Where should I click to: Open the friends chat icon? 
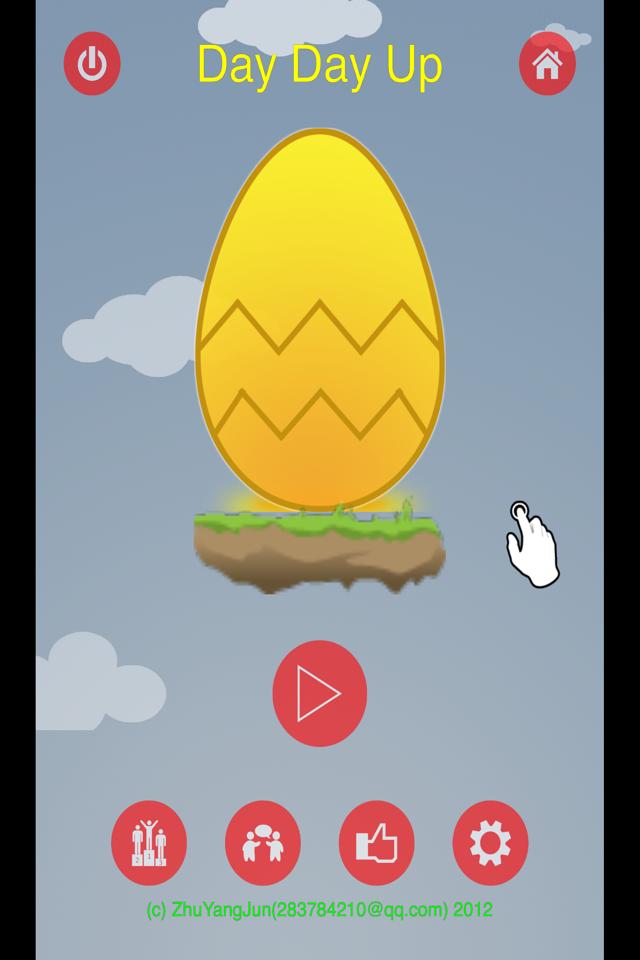[263, 843]
